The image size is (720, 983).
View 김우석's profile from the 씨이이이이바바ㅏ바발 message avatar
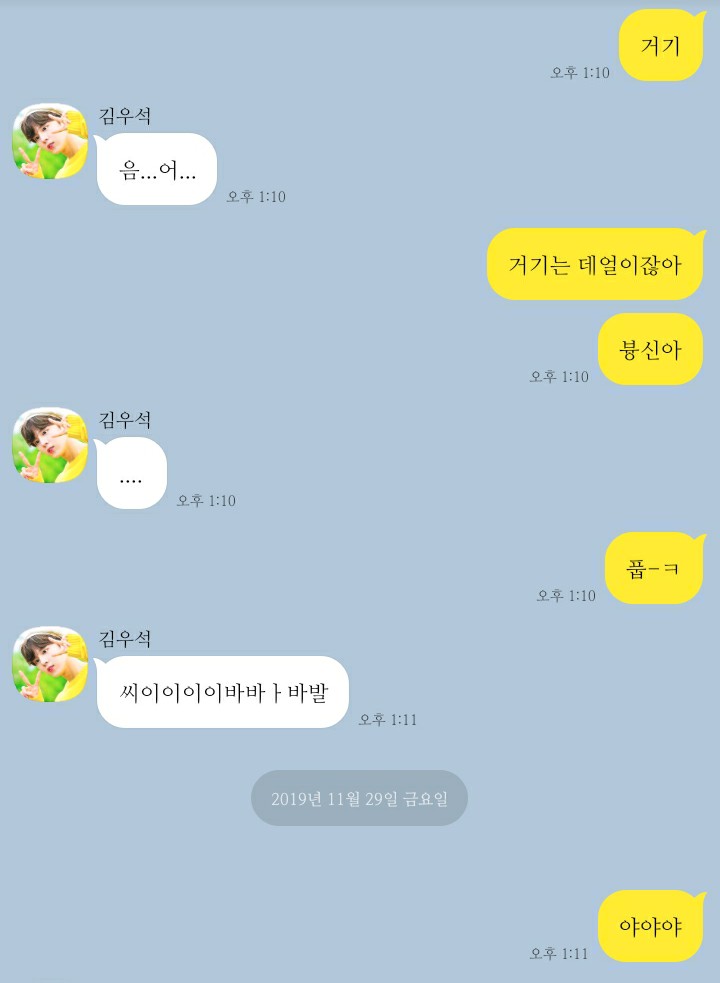(x=50, y=664)
